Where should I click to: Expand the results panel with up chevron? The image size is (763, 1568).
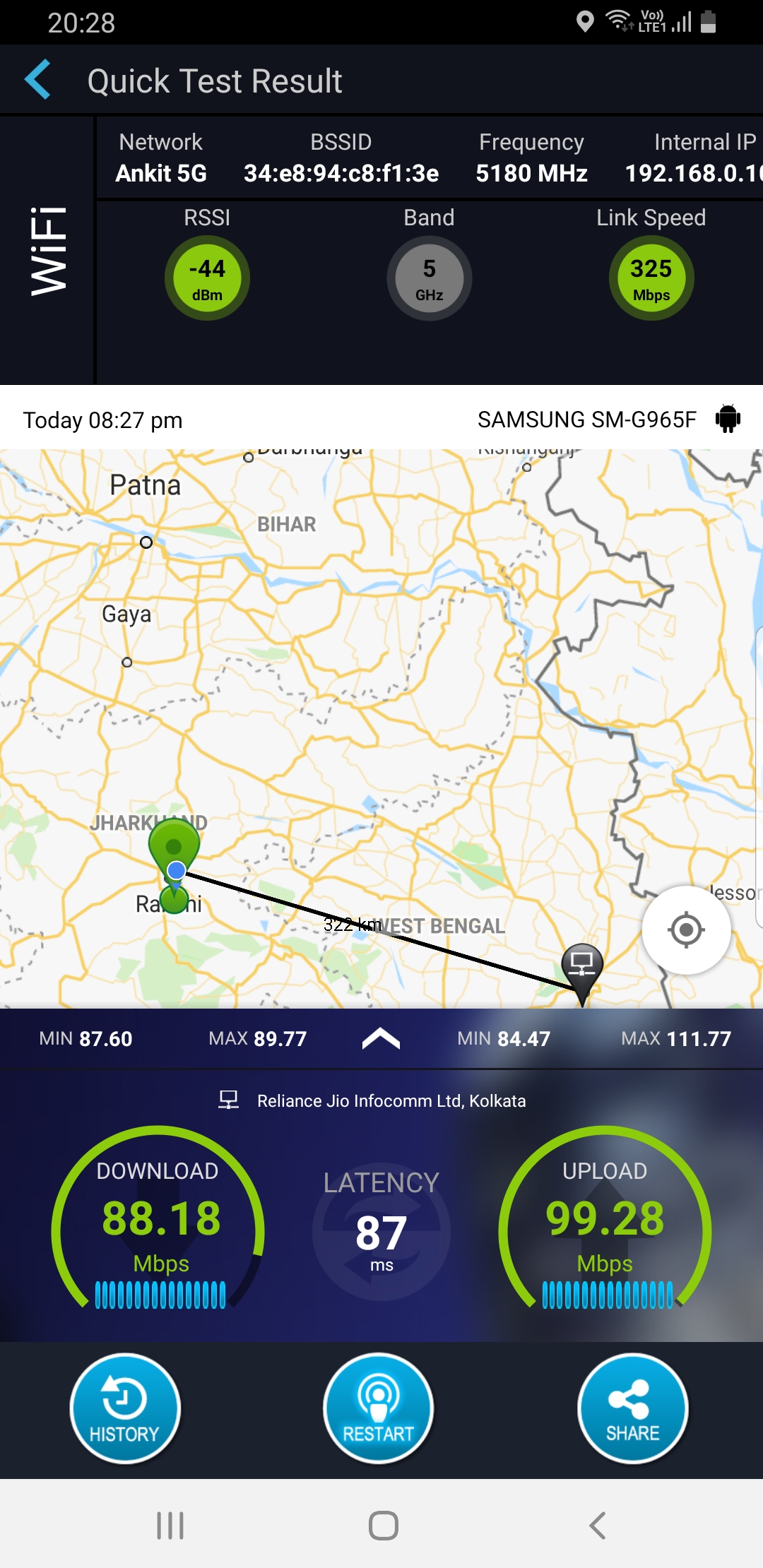pos(381,1038)
